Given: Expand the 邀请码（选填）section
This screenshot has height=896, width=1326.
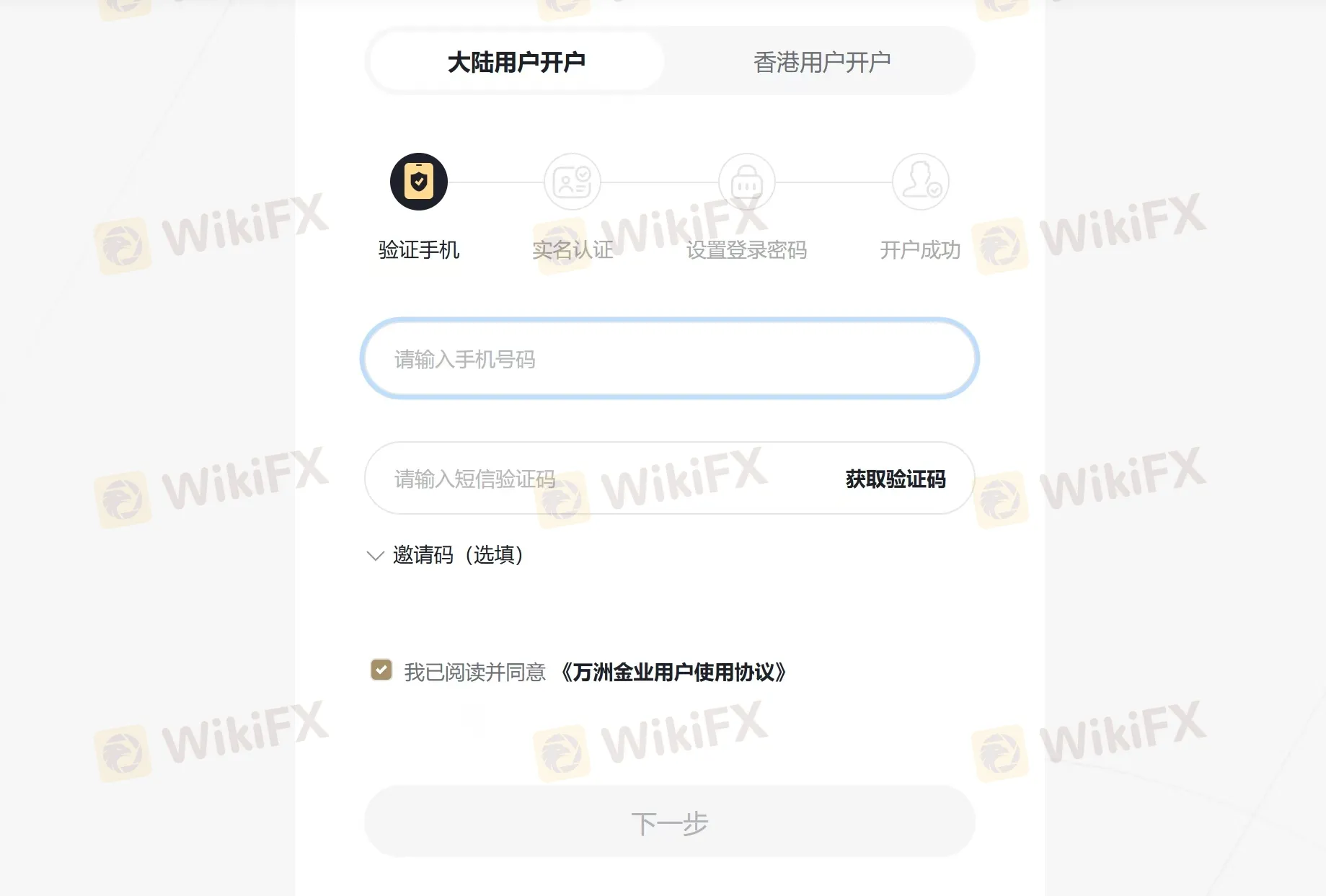Looking at the screenshot, I should 446,555.
